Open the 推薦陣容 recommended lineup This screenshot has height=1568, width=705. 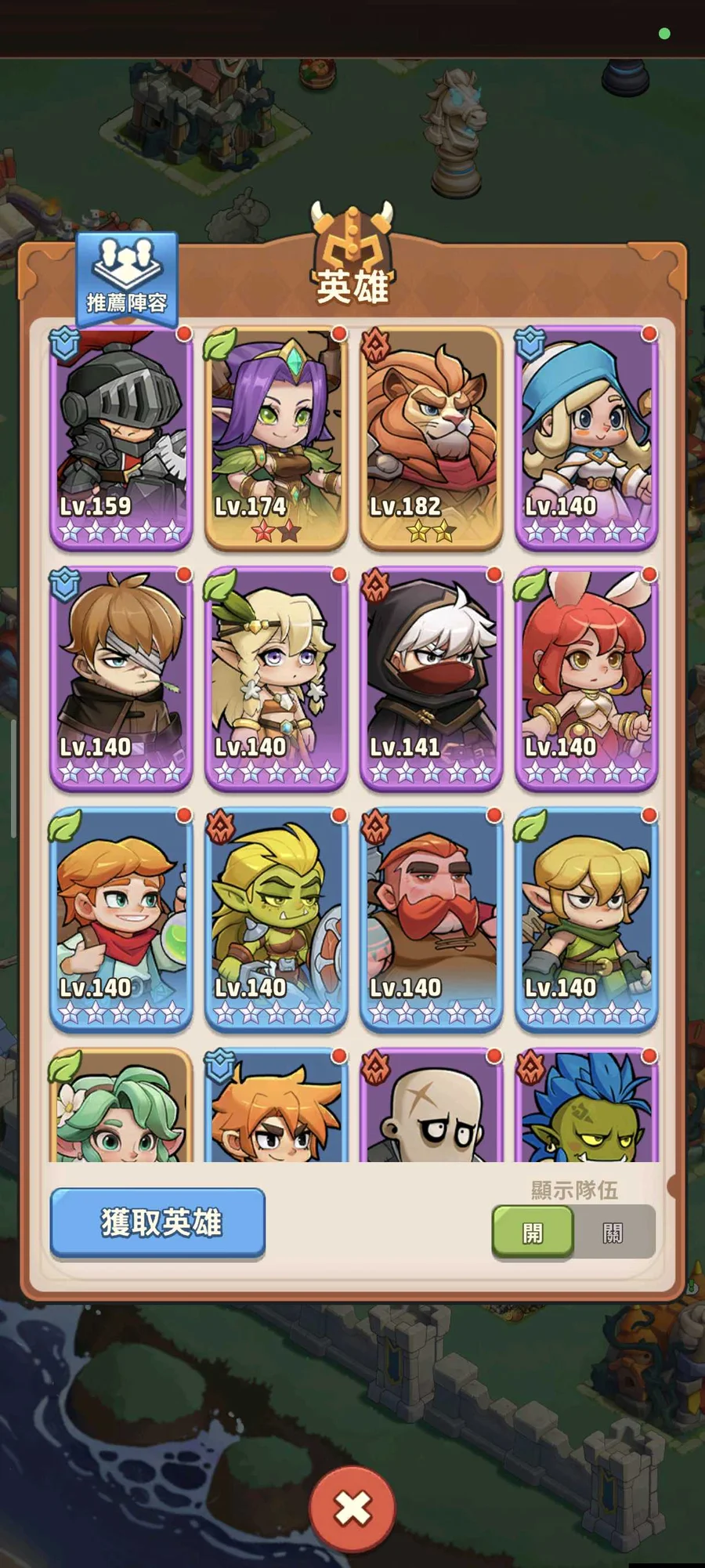pos(127,280)
